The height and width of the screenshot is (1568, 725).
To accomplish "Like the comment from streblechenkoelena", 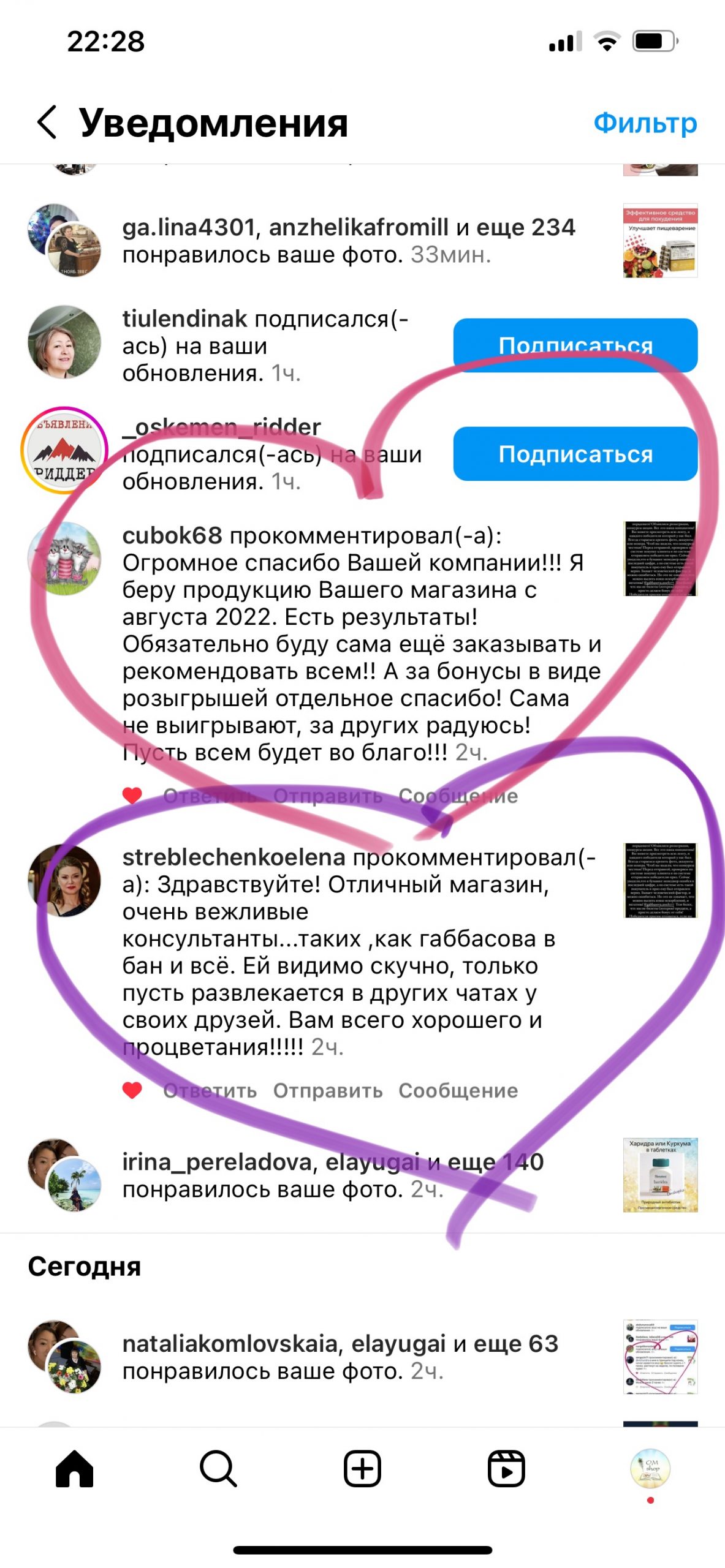I will tap(132, 1090).
